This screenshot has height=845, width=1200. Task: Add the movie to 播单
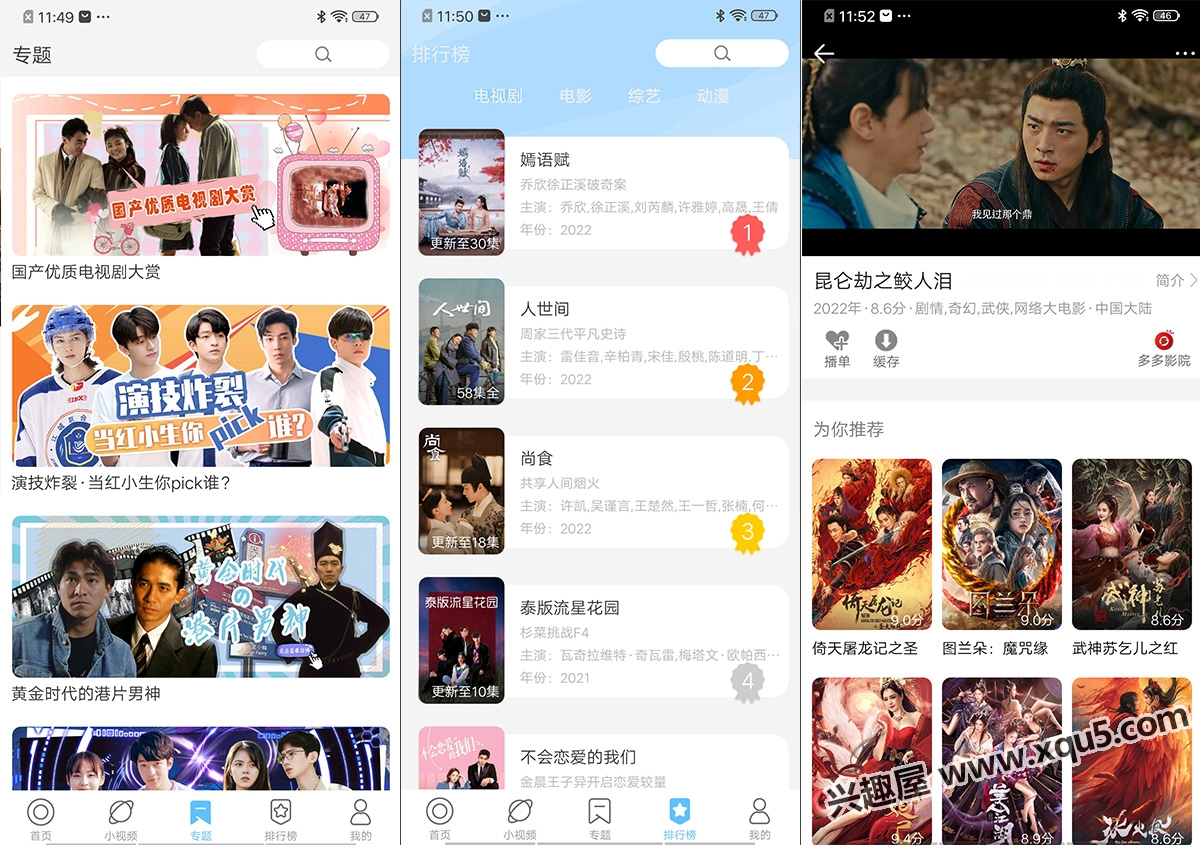[x=837, y=348]
